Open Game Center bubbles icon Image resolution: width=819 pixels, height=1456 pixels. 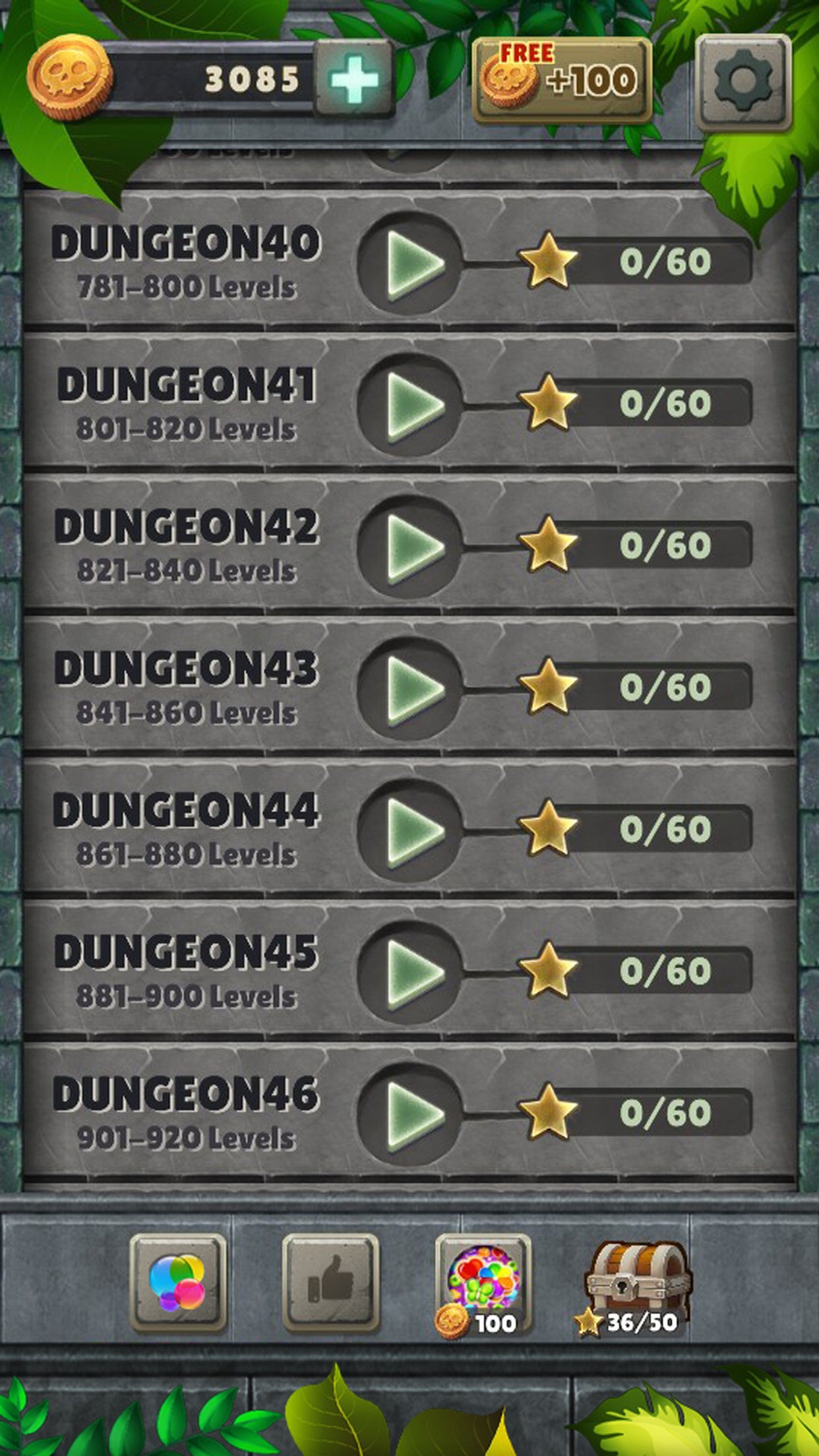click(x=177, y=1283)
